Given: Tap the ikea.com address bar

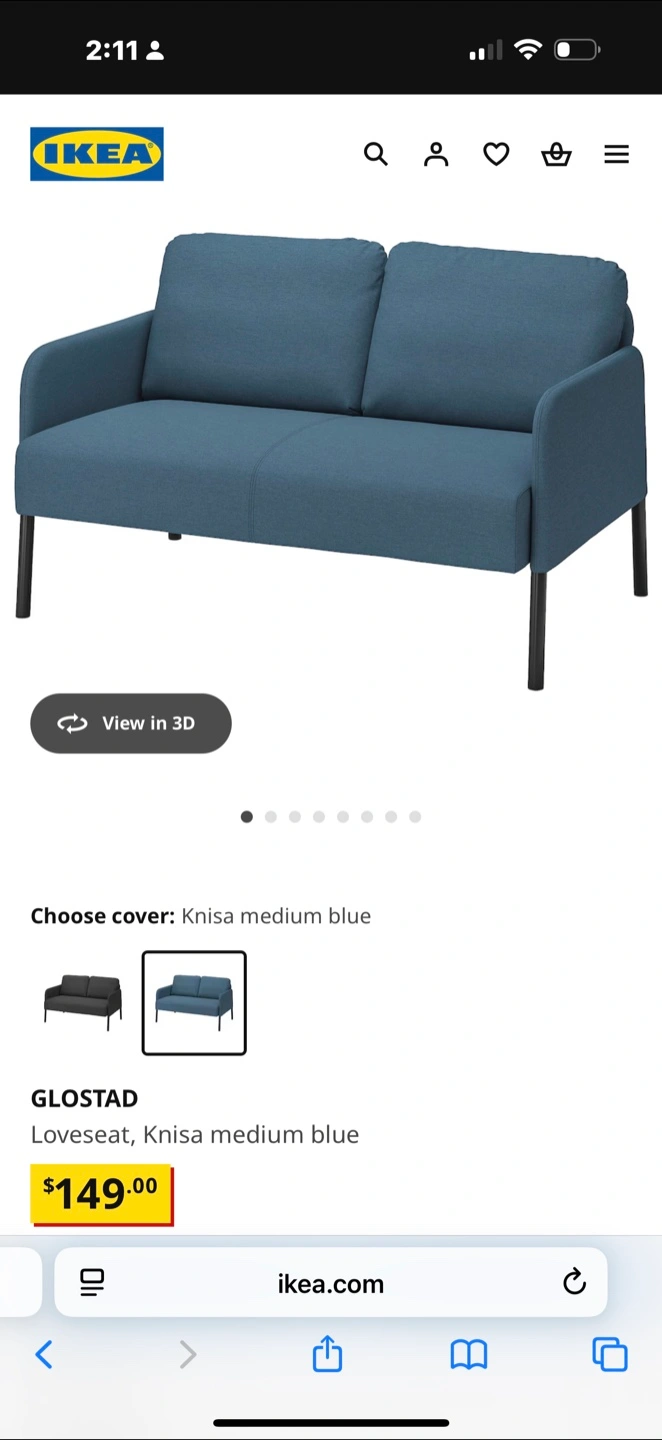Looking at the screenshot, I should click(331, 1283).
